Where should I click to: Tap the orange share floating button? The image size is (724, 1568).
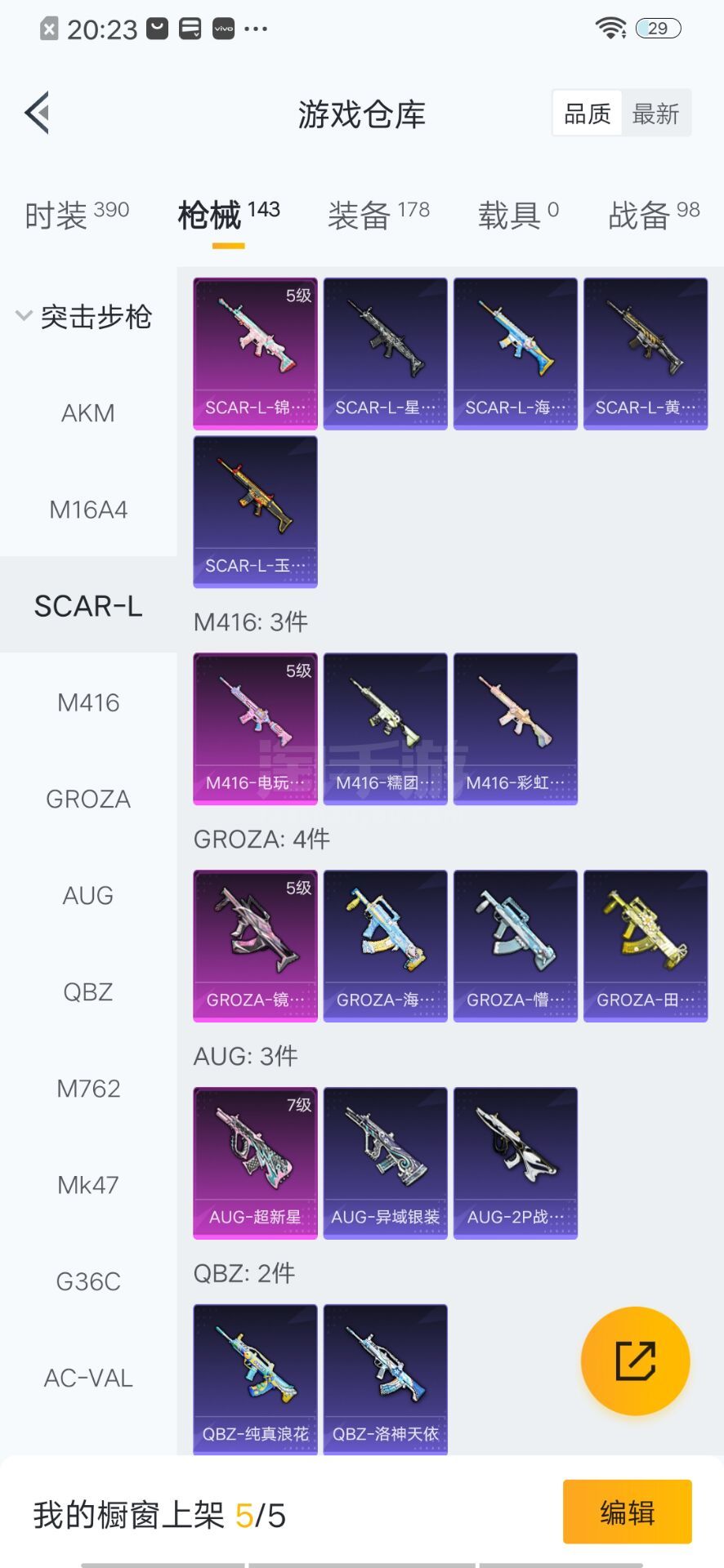point(635,1361)
